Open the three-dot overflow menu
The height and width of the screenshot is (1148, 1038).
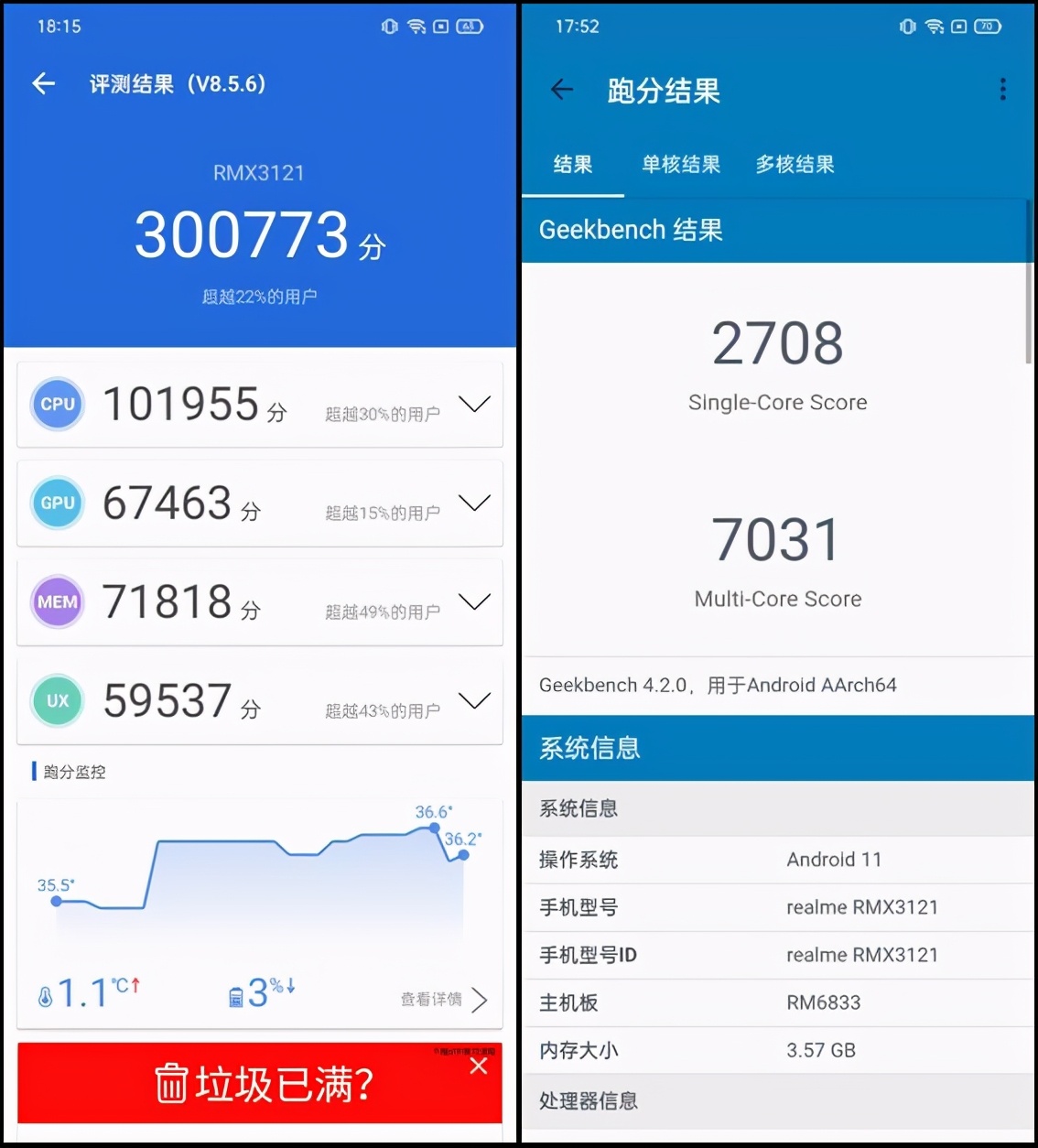[1003, 89]
